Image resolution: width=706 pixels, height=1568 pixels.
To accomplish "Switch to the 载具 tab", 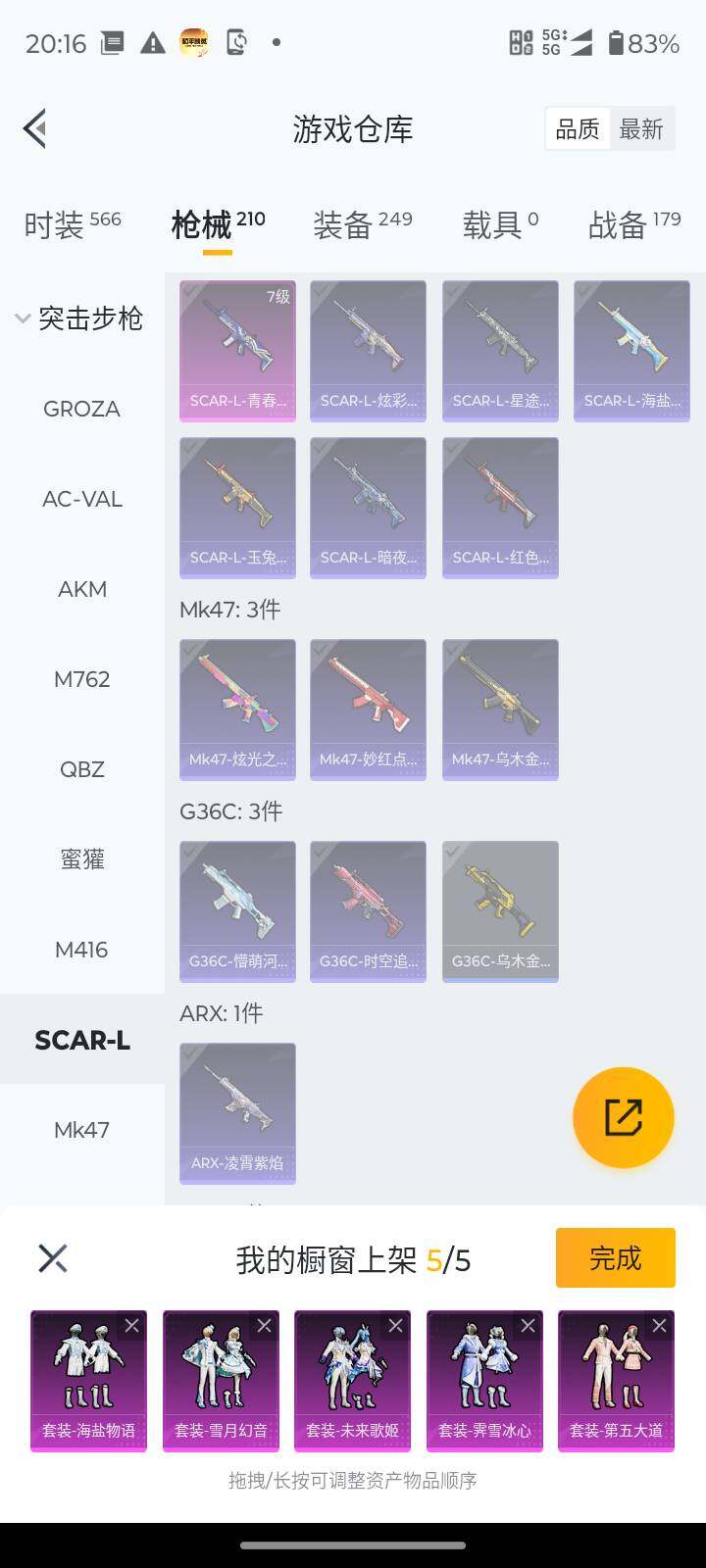I will (500, 224).
